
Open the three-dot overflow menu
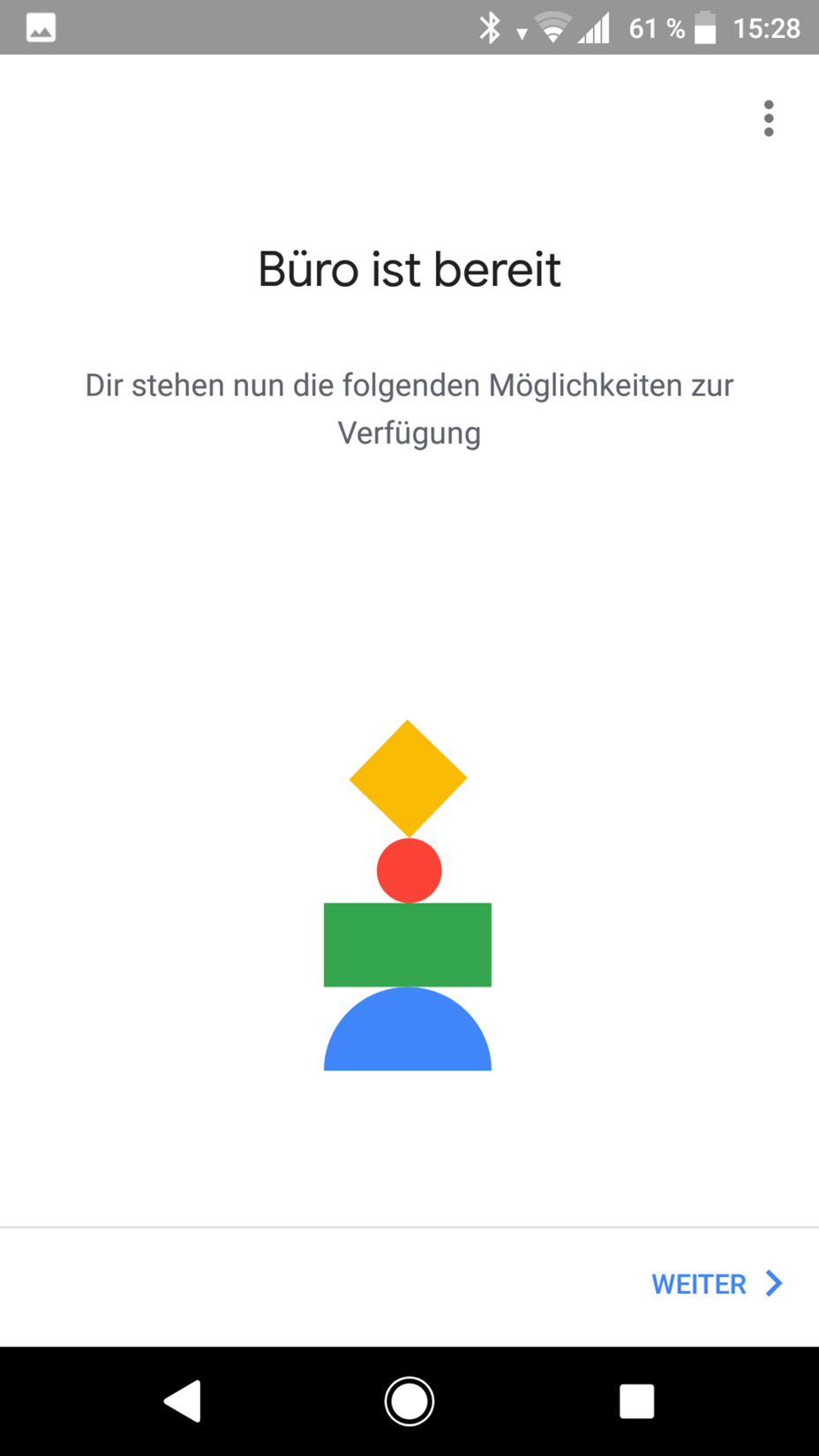(x=769, y=118)
